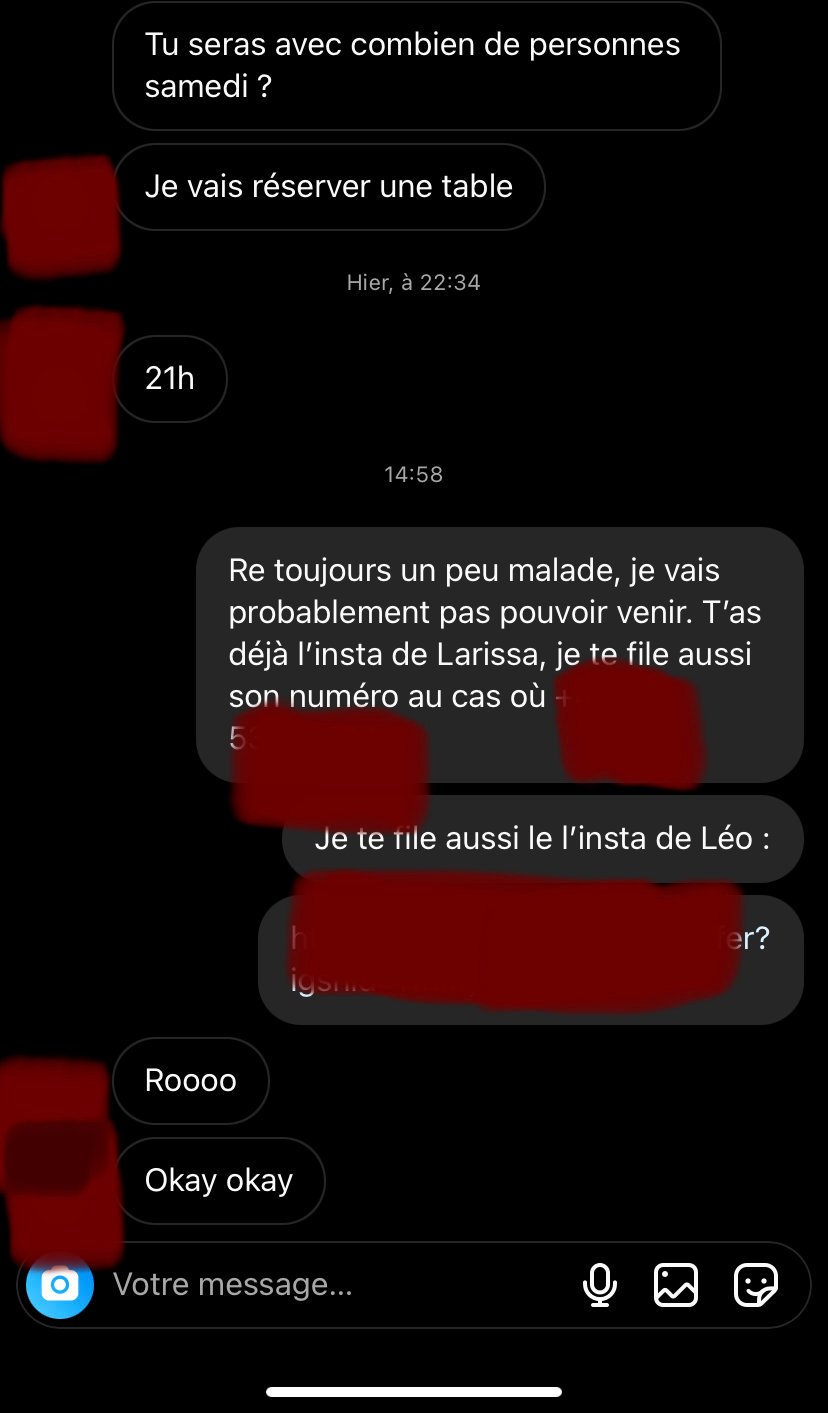Open the camera from the message bar
Screen dimensions: 828x1413
pyautogui.click(x=60, y=1284)
